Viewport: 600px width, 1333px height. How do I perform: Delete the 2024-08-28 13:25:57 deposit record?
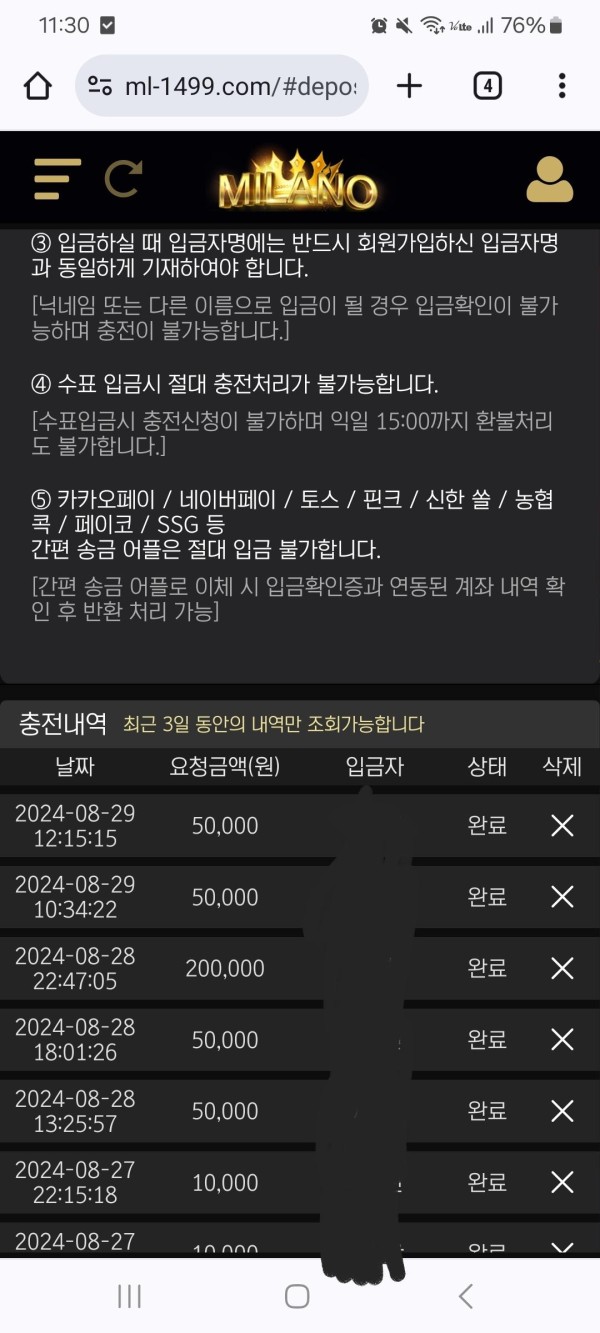[562, 1111]
